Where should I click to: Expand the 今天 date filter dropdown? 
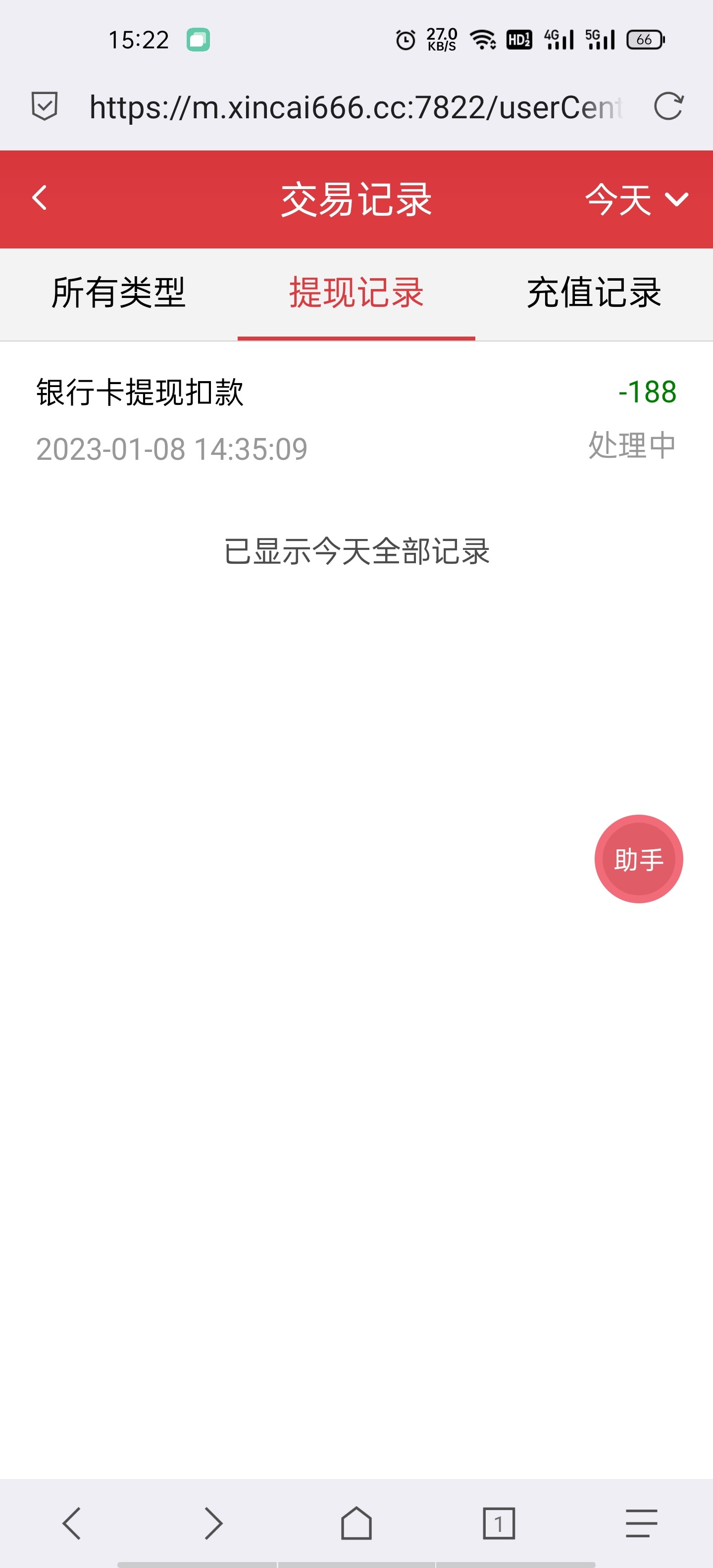(636, 199)
